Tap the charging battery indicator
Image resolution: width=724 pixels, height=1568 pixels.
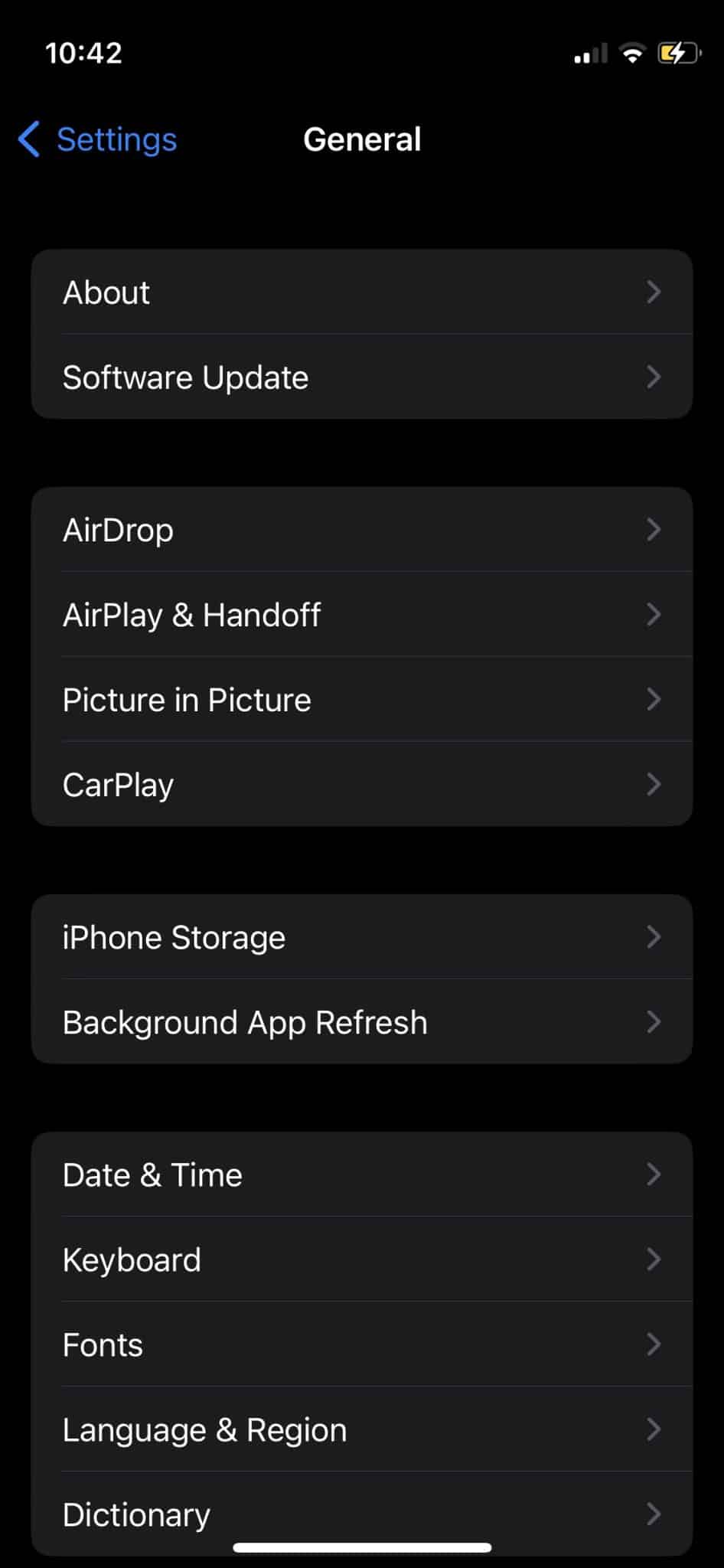click(x=678, y=52)
